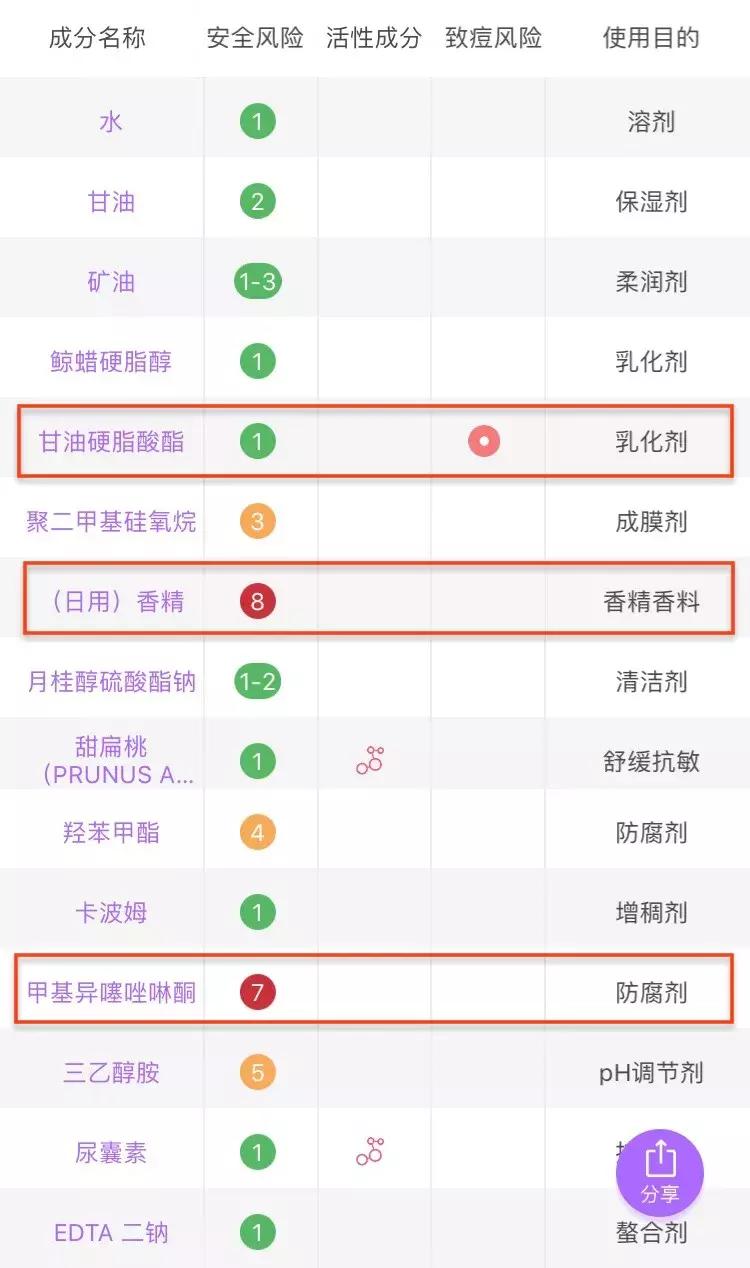Expand the truncated name 甜扁桃（PRUNUS A...）

coord(110,760)
